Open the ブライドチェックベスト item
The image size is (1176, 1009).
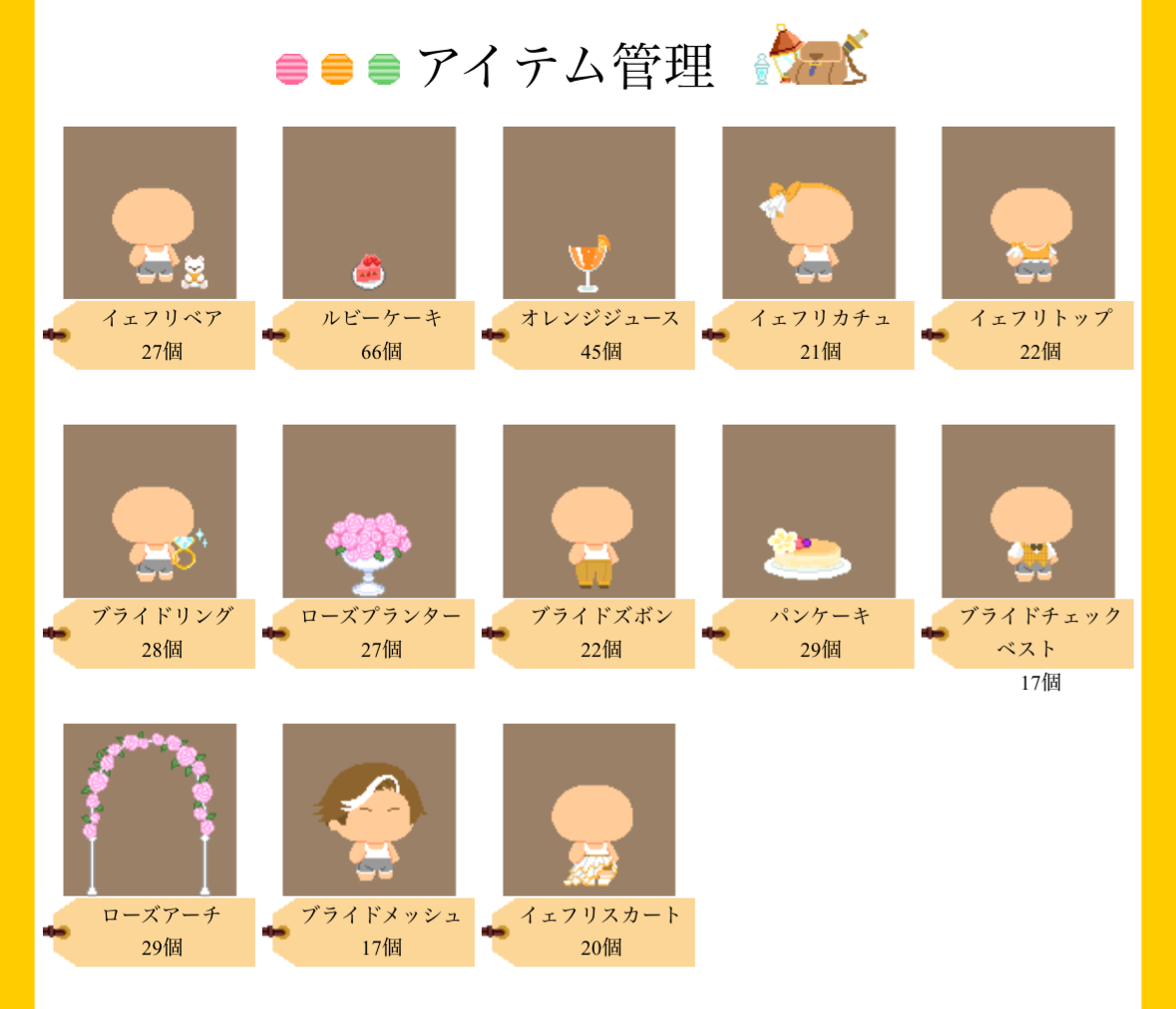[x=1027, y=511]
